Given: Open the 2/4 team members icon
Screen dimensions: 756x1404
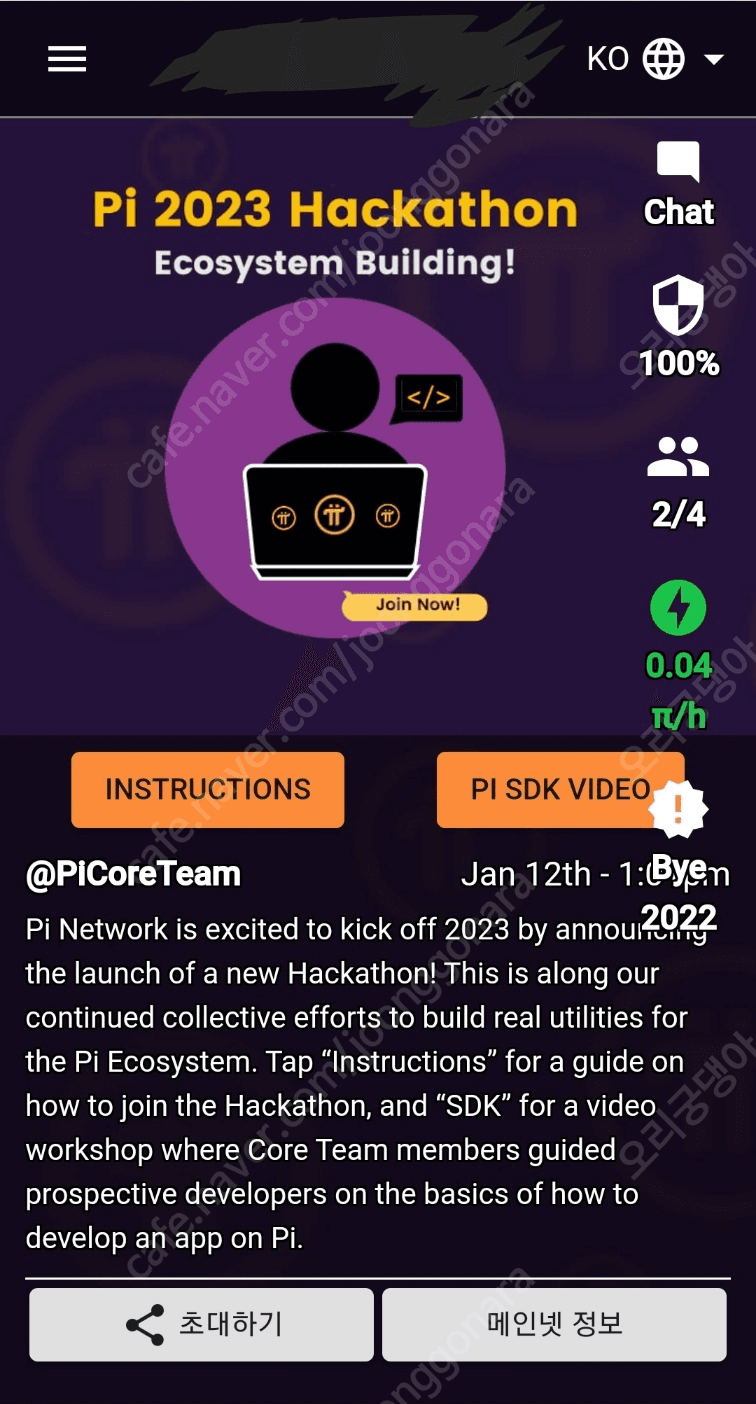Looking at the screenshot, I should (678, 457).
